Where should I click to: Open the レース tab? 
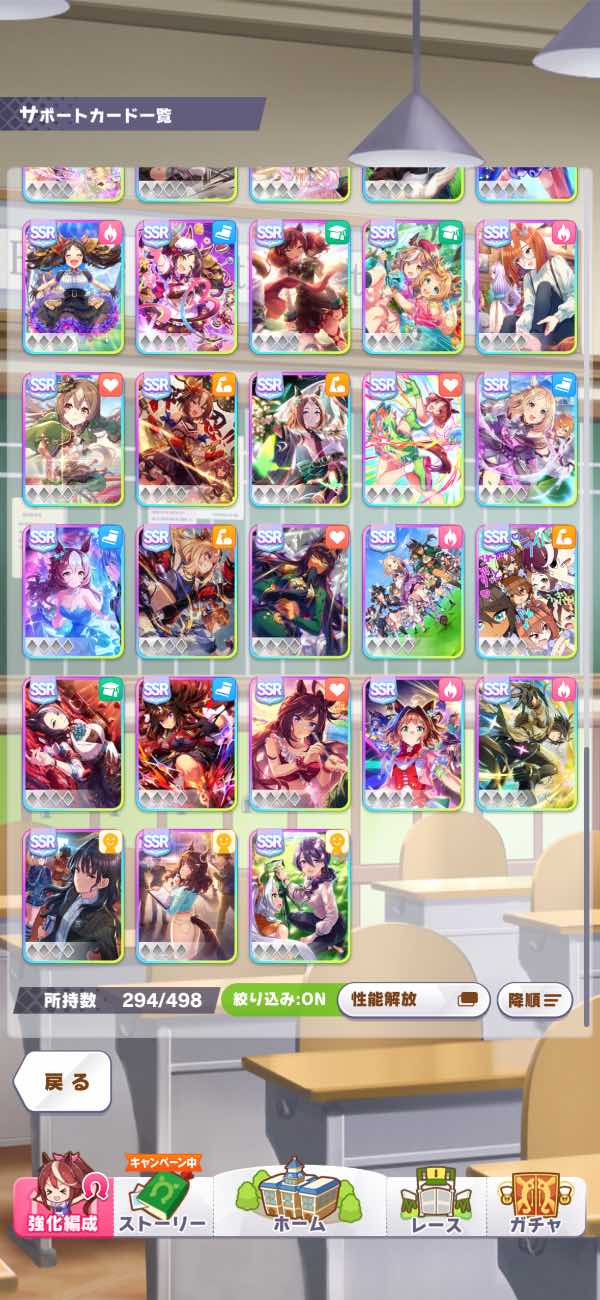pos(437,1208)
